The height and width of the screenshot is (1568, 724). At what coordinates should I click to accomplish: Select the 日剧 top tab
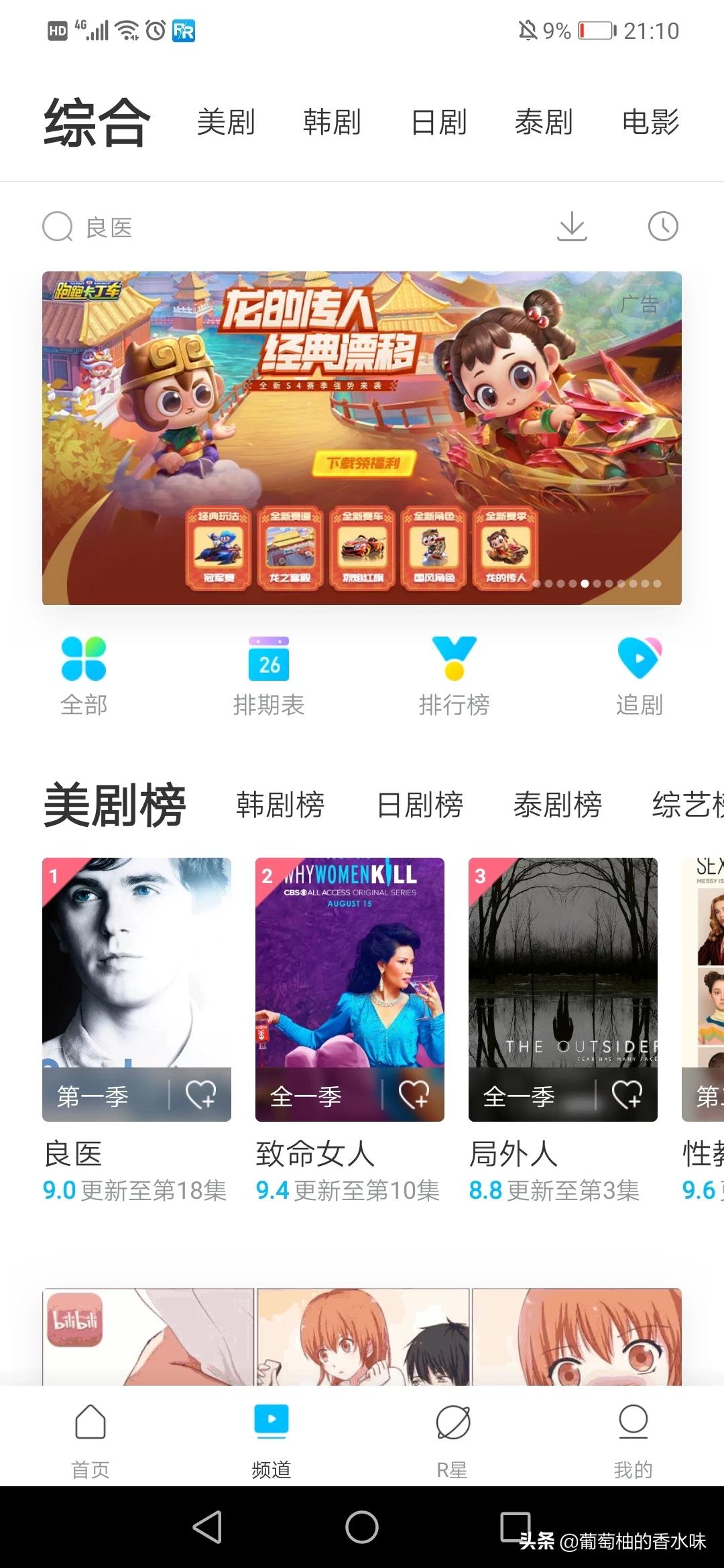pyautogui.click(x=438, y=123)
